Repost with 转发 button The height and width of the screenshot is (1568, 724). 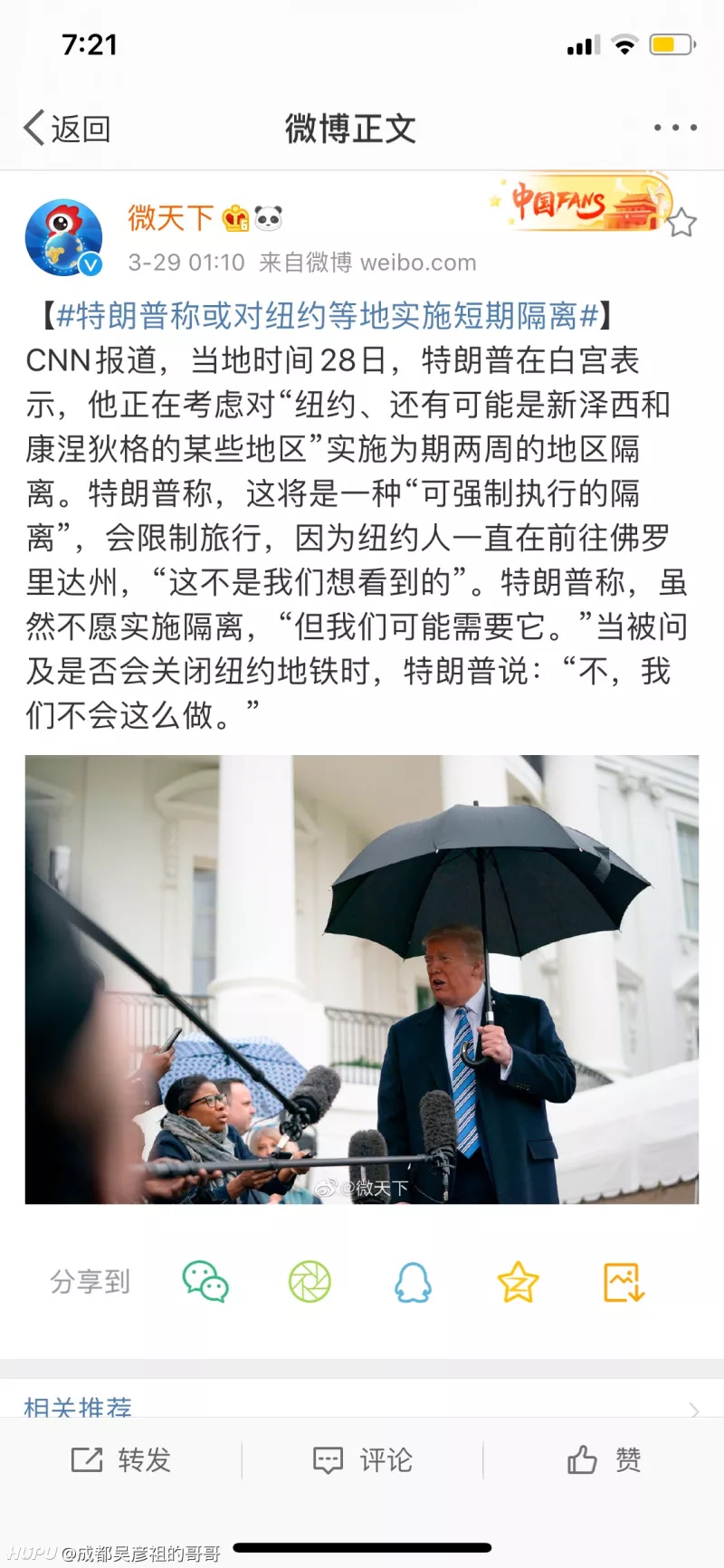(x=121, y=1459)
